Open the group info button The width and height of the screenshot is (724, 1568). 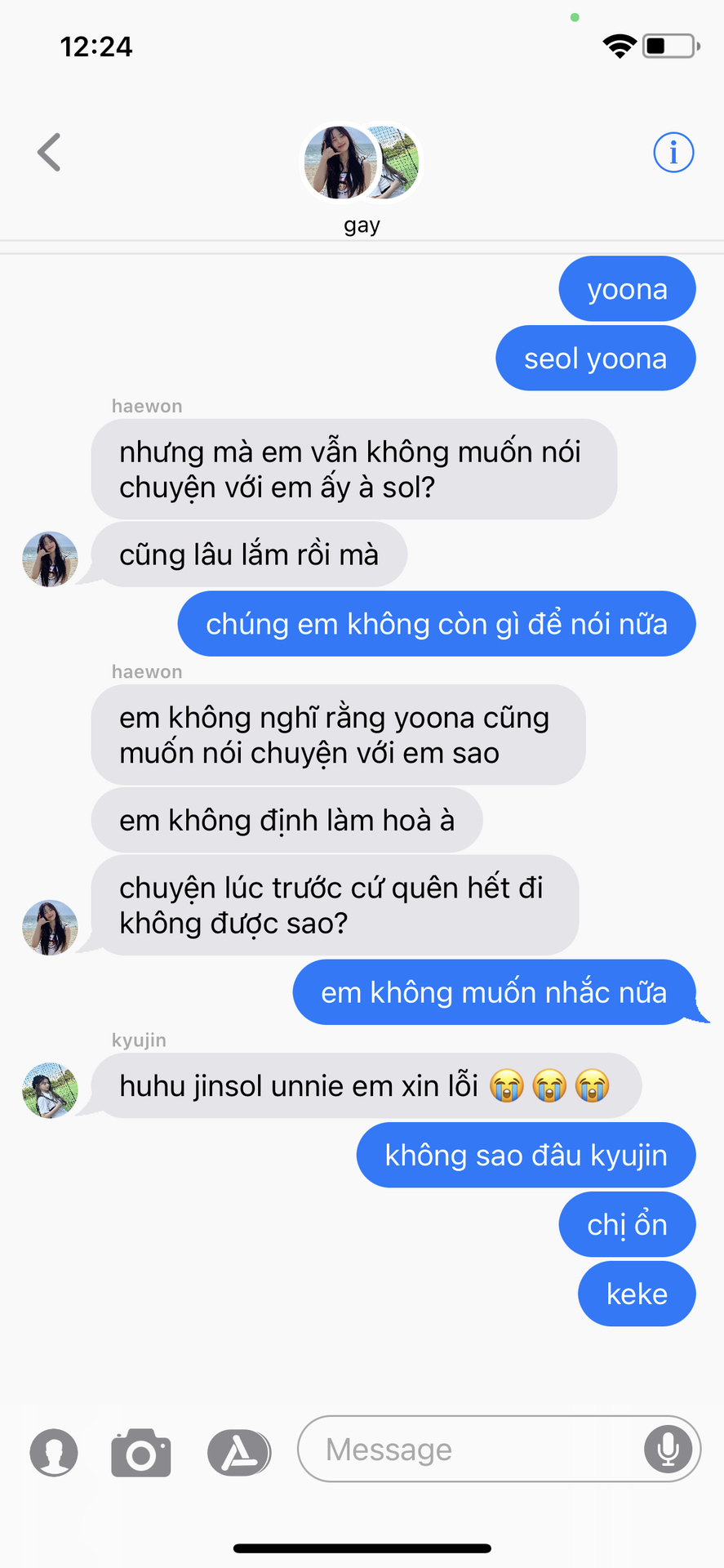coord(673,152)
